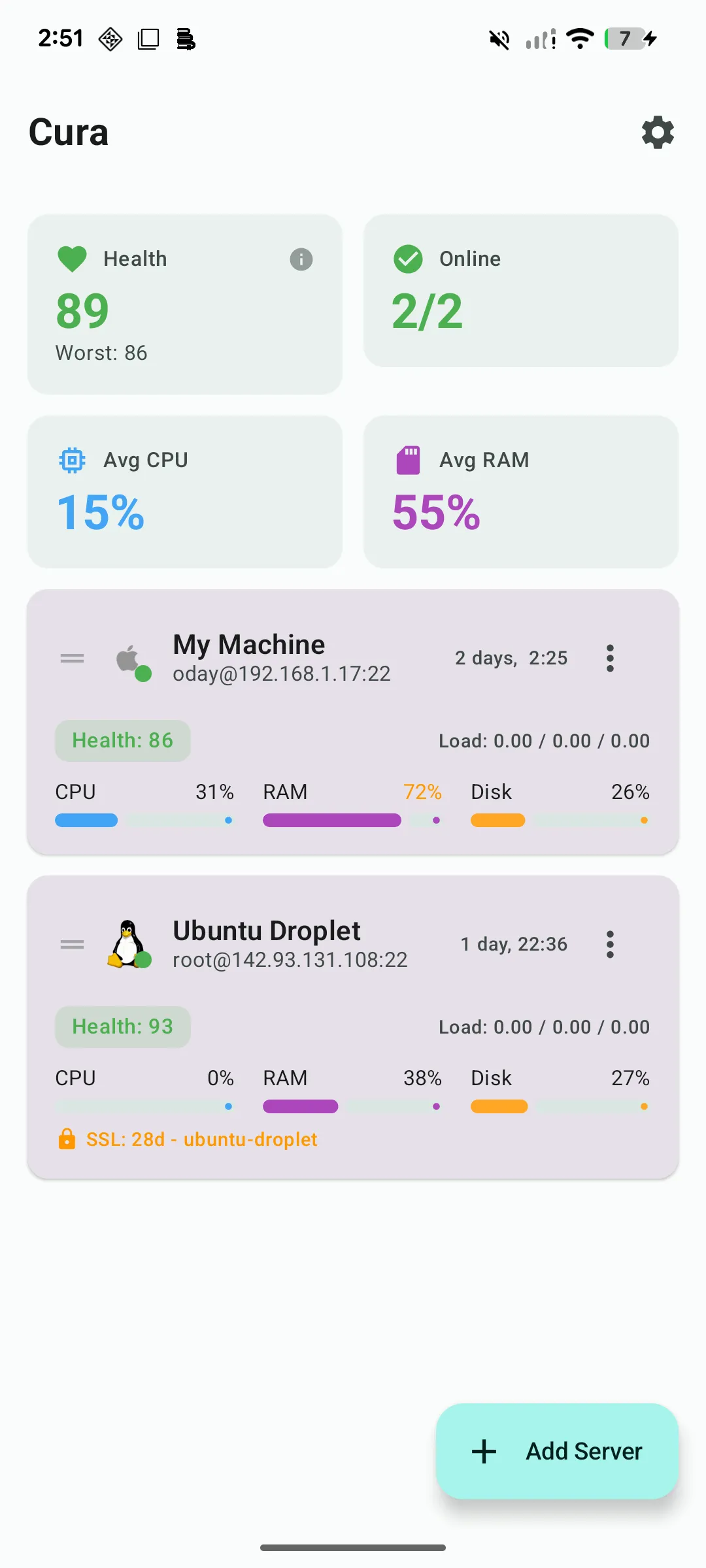Click the green online dot on My Machine
Viewport: 706px width, 1568px height.
pyautogui.click(x=143, y=671)
